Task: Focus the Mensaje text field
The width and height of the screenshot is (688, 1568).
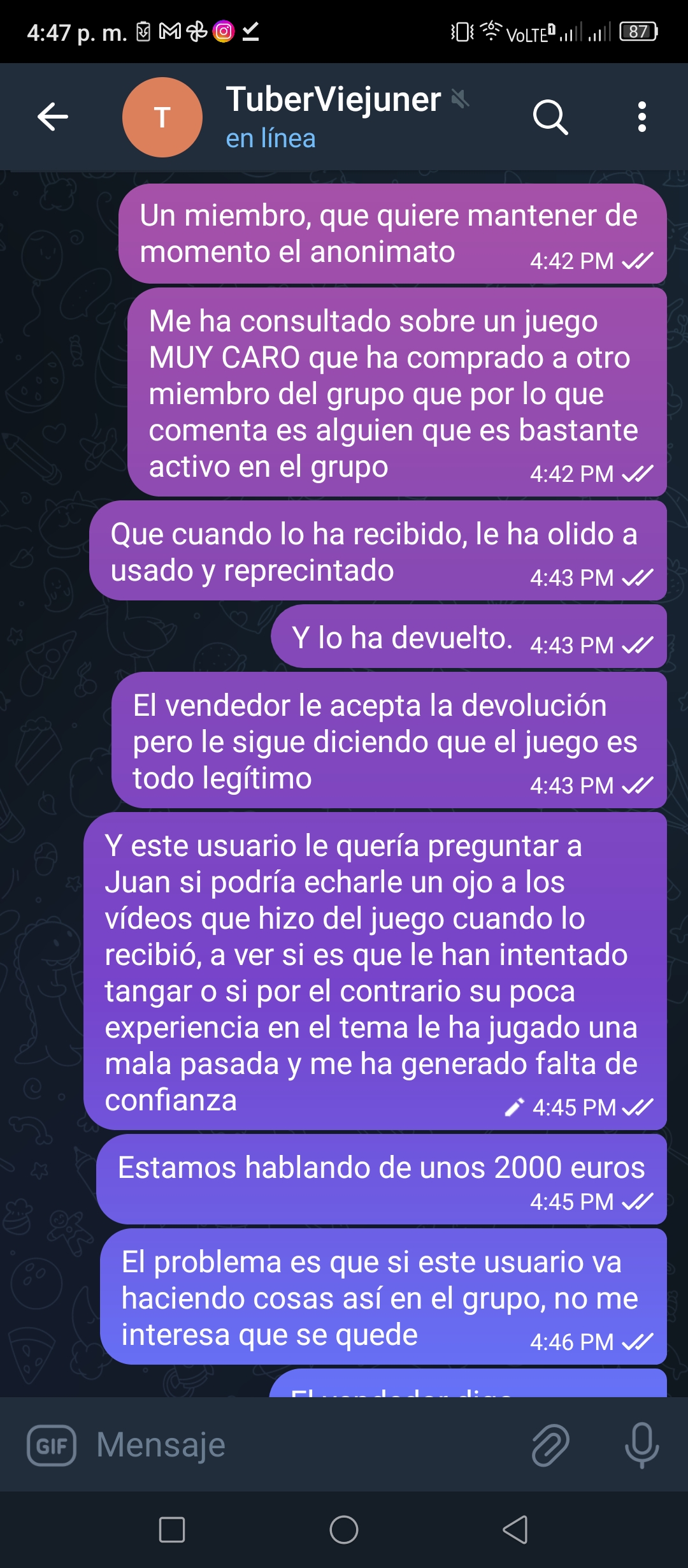Action: point(306,1445)
